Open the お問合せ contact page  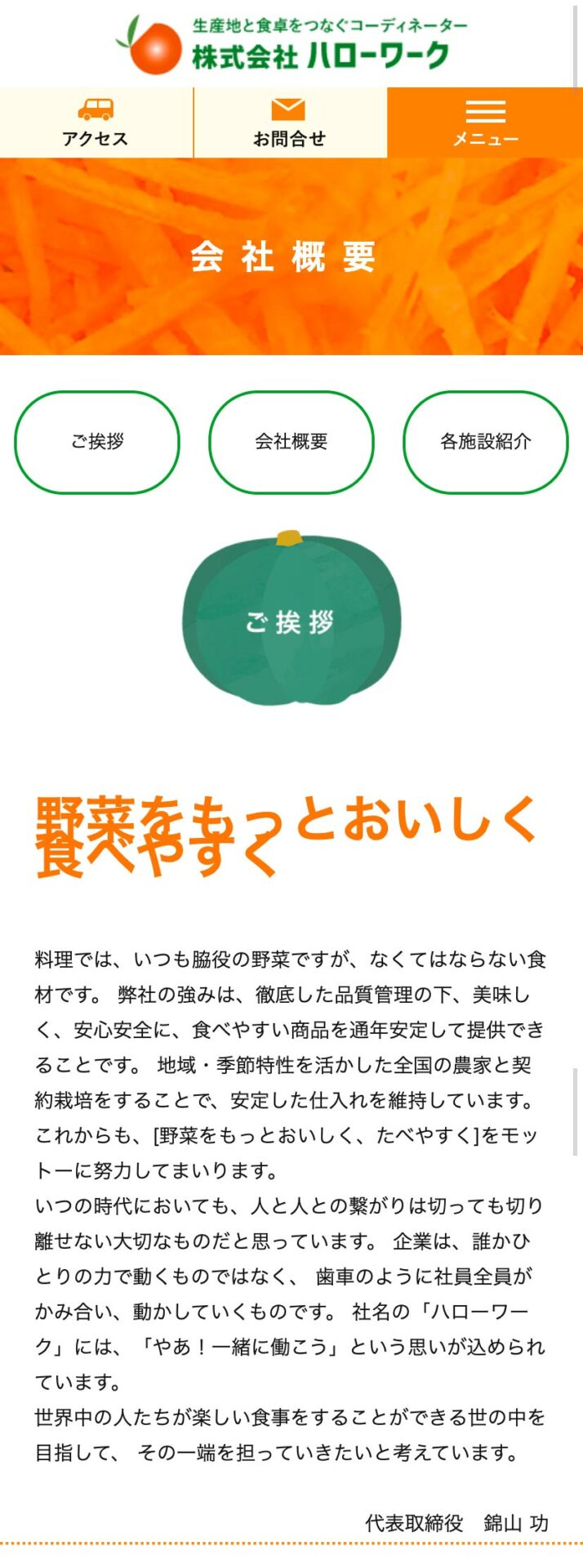(289, 122)
